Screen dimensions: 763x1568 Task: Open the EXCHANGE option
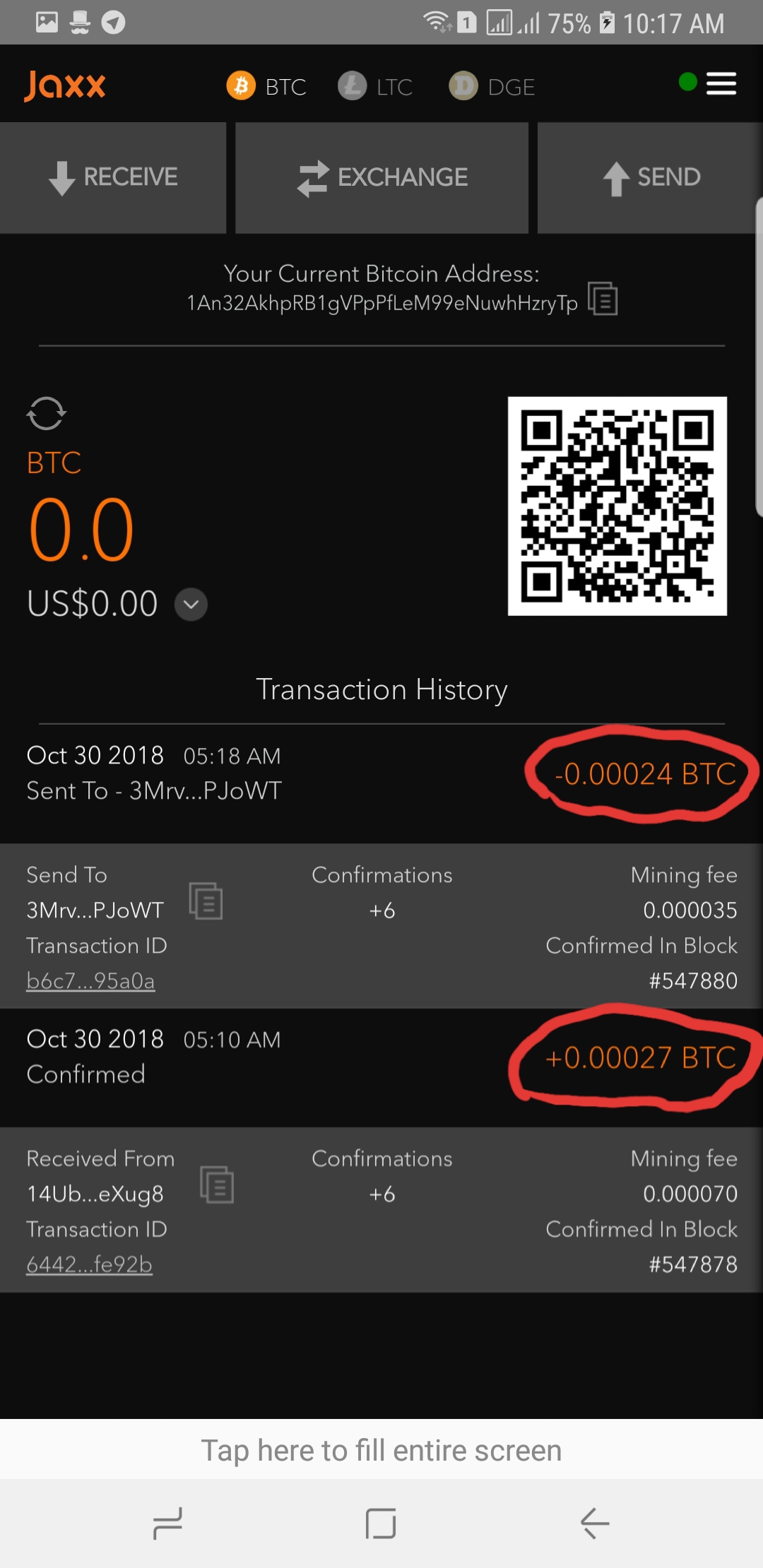tap(381, 177)
